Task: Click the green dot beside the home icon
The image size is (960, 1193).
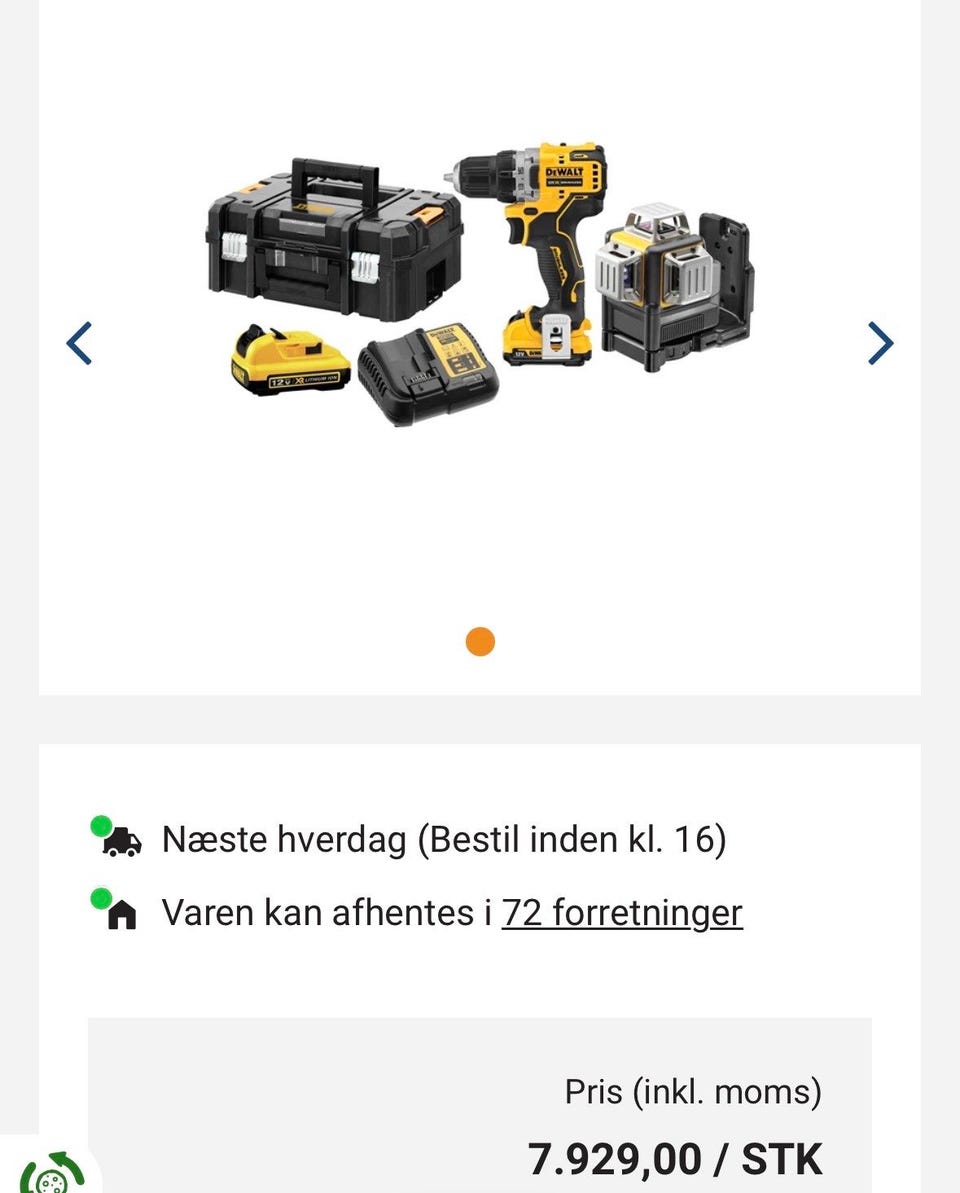Action: (100, 897)
